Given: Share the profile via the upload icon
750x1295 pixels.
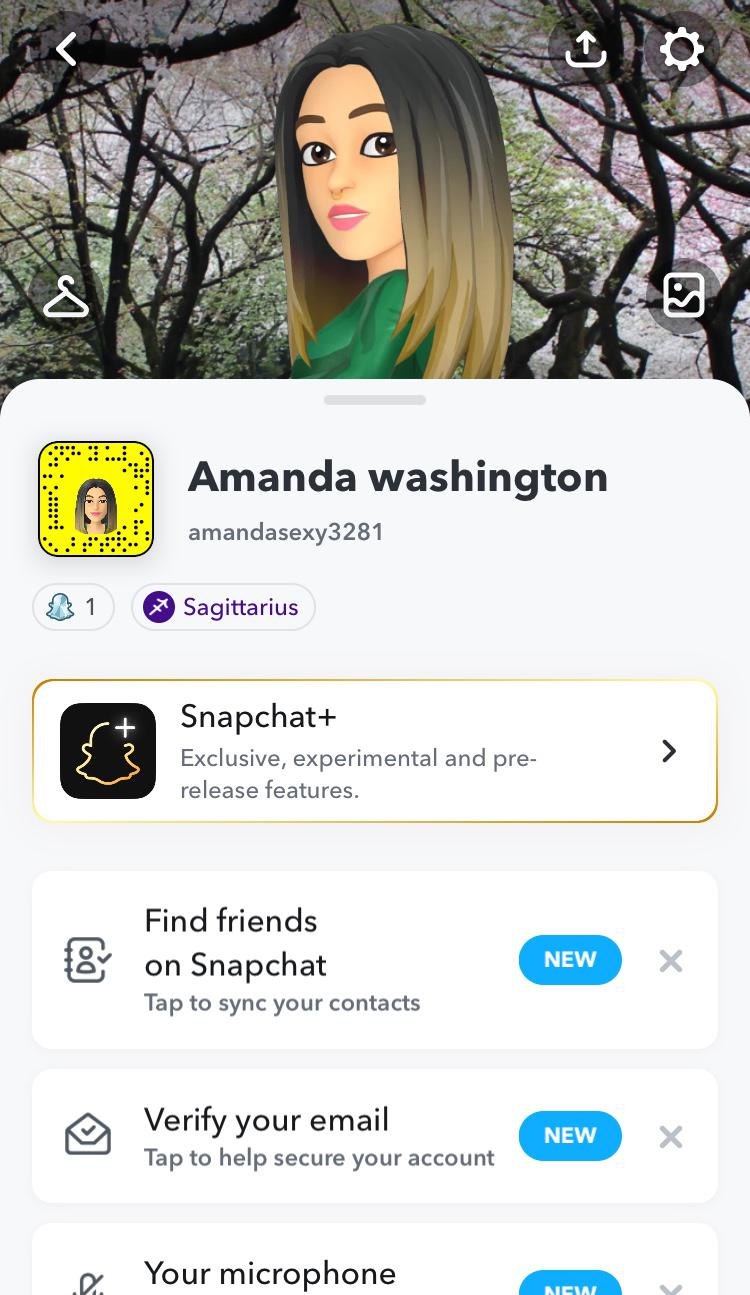Looking at the screenshot, I should (x=586, y=49).
